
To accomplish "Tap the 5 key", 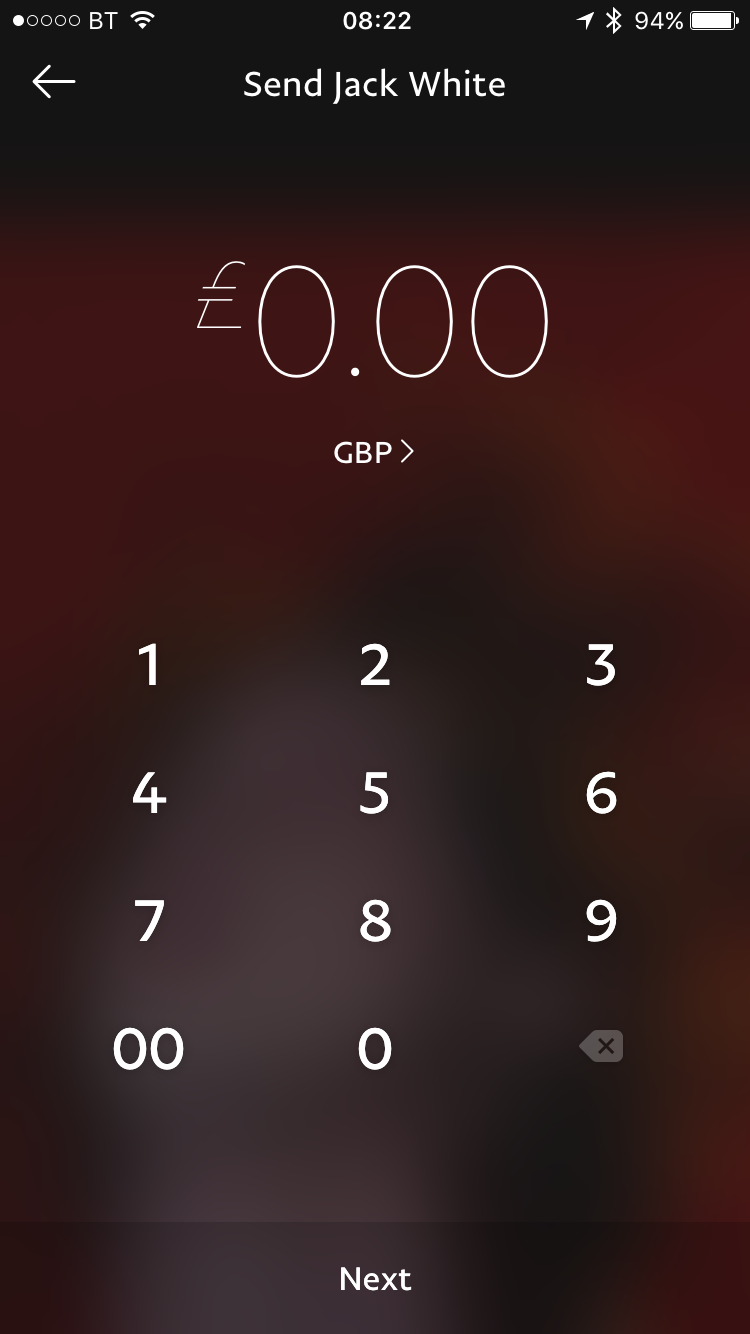I will tap(375, 793).
